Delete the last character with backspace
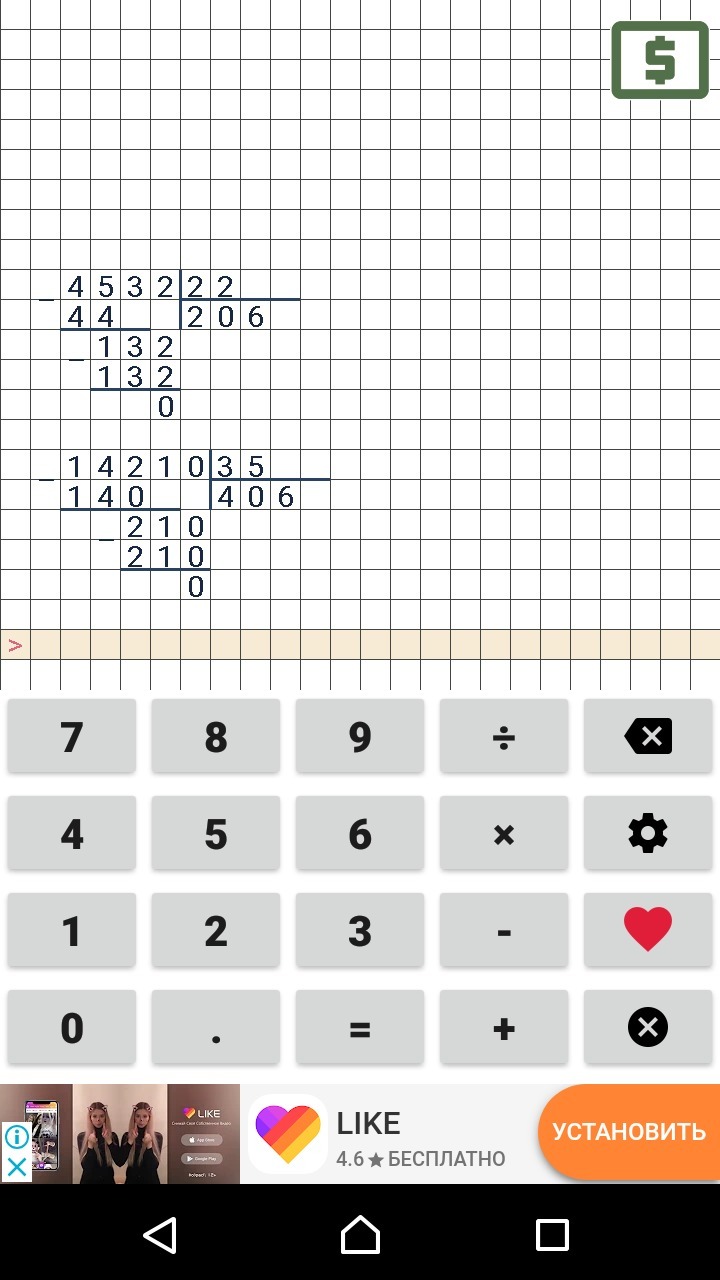720x1280 pixels. tap(648, 737)
